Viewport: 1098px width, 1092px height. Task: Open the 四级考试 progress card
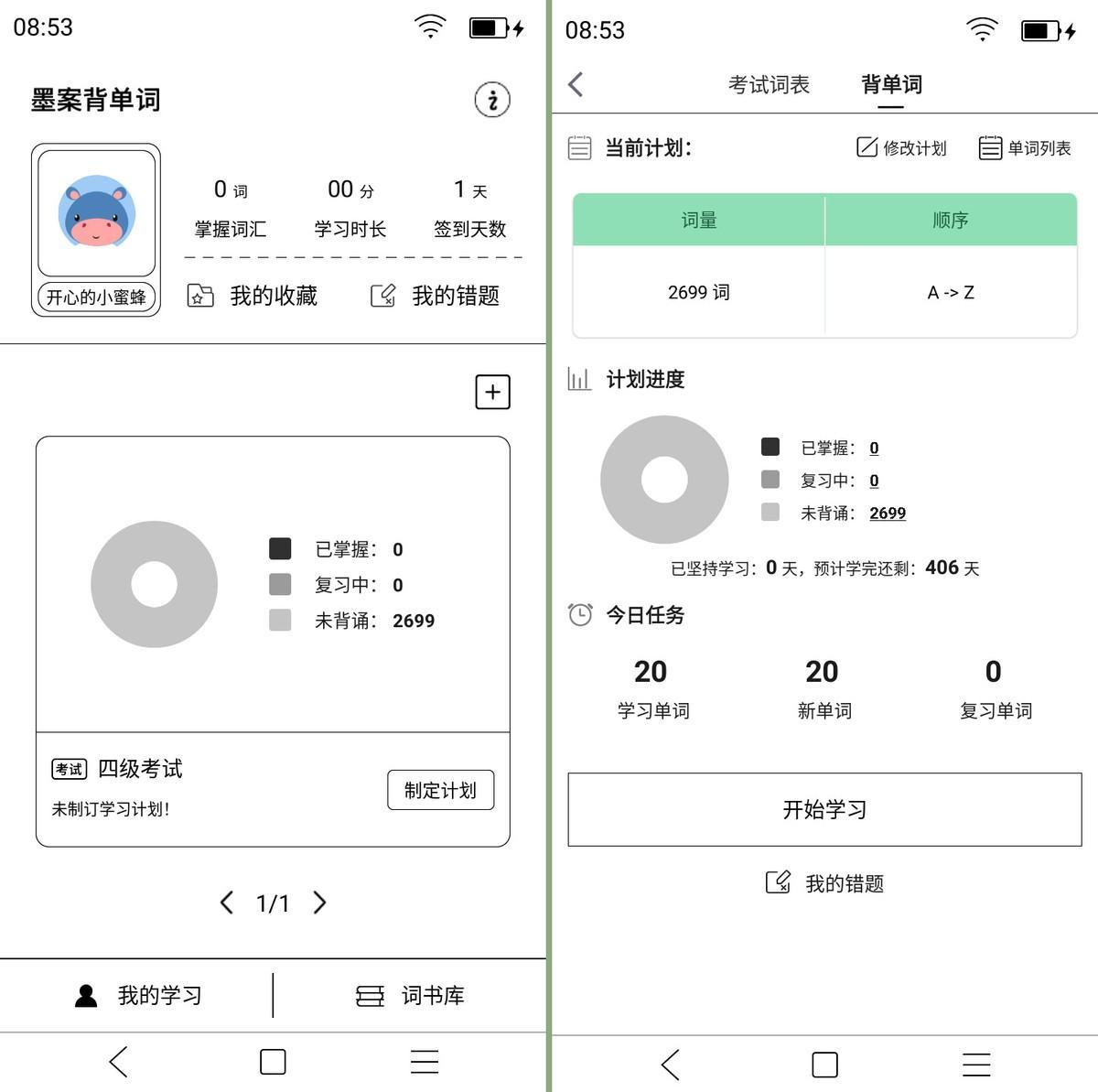click(x=273, y=586)
